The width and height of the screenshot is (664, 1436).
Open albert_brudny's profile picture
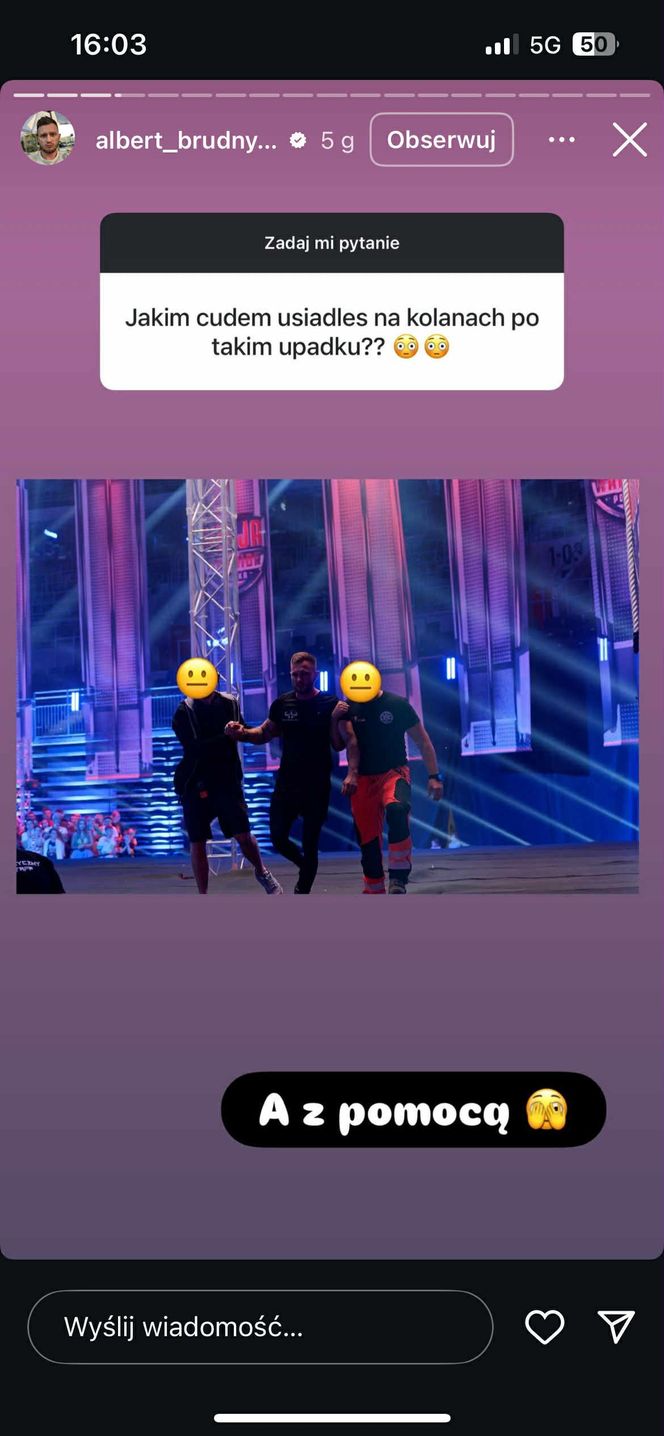click(48, 139)
